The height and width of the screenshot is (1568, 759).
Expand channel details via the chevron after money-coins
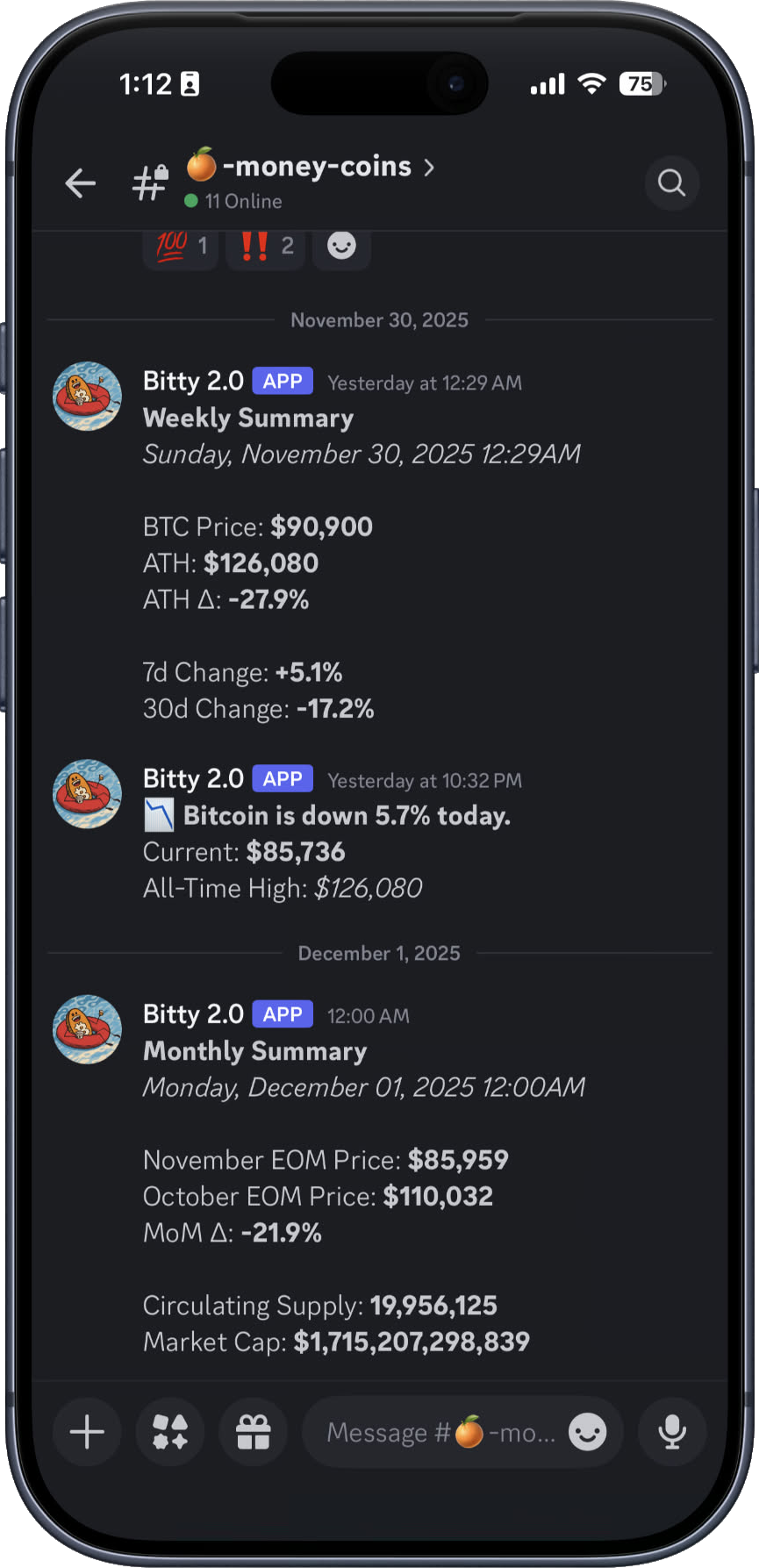click(429, 167)
